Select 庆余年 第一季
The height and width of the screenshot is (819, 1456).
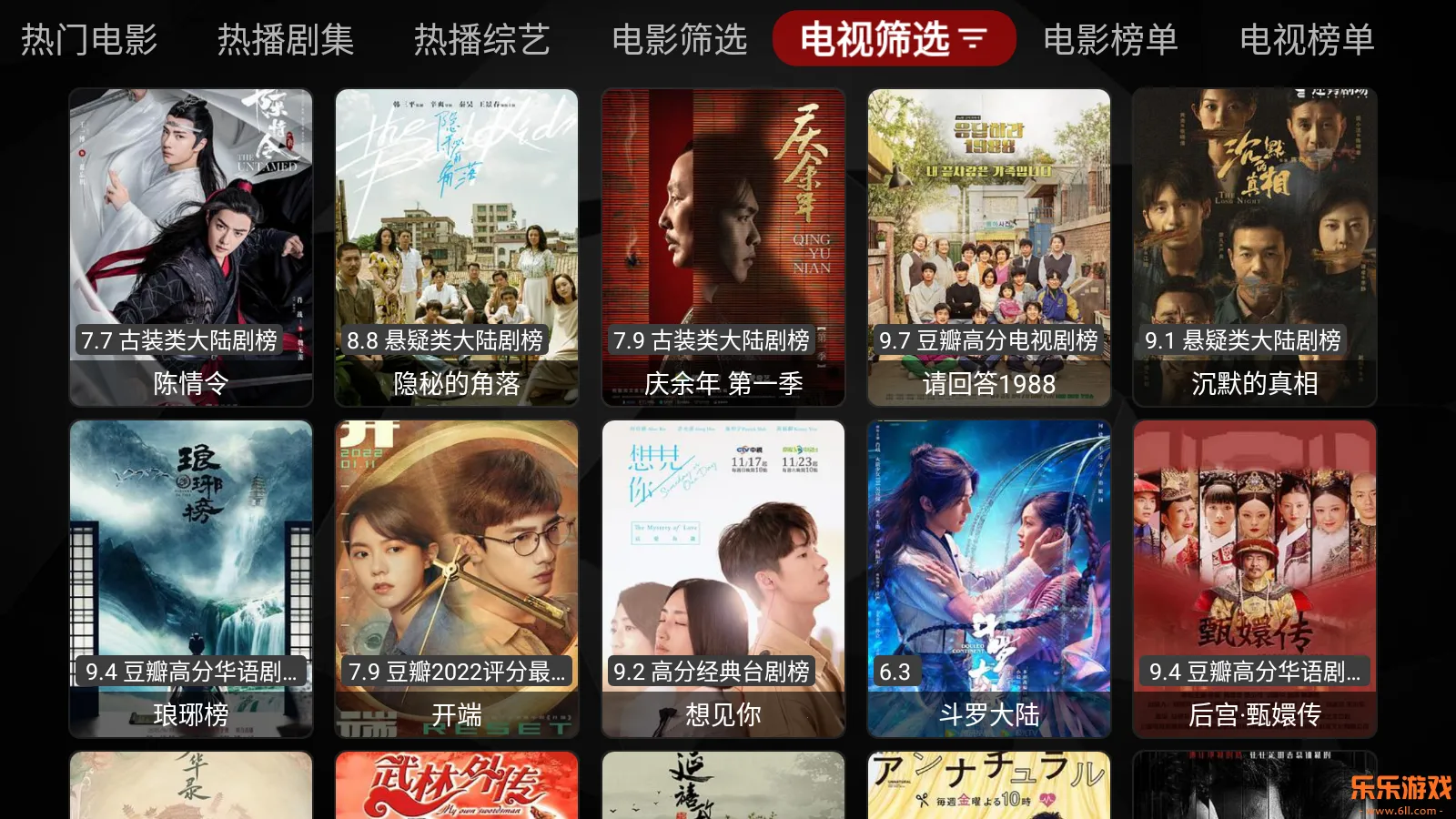pos(723,247)
